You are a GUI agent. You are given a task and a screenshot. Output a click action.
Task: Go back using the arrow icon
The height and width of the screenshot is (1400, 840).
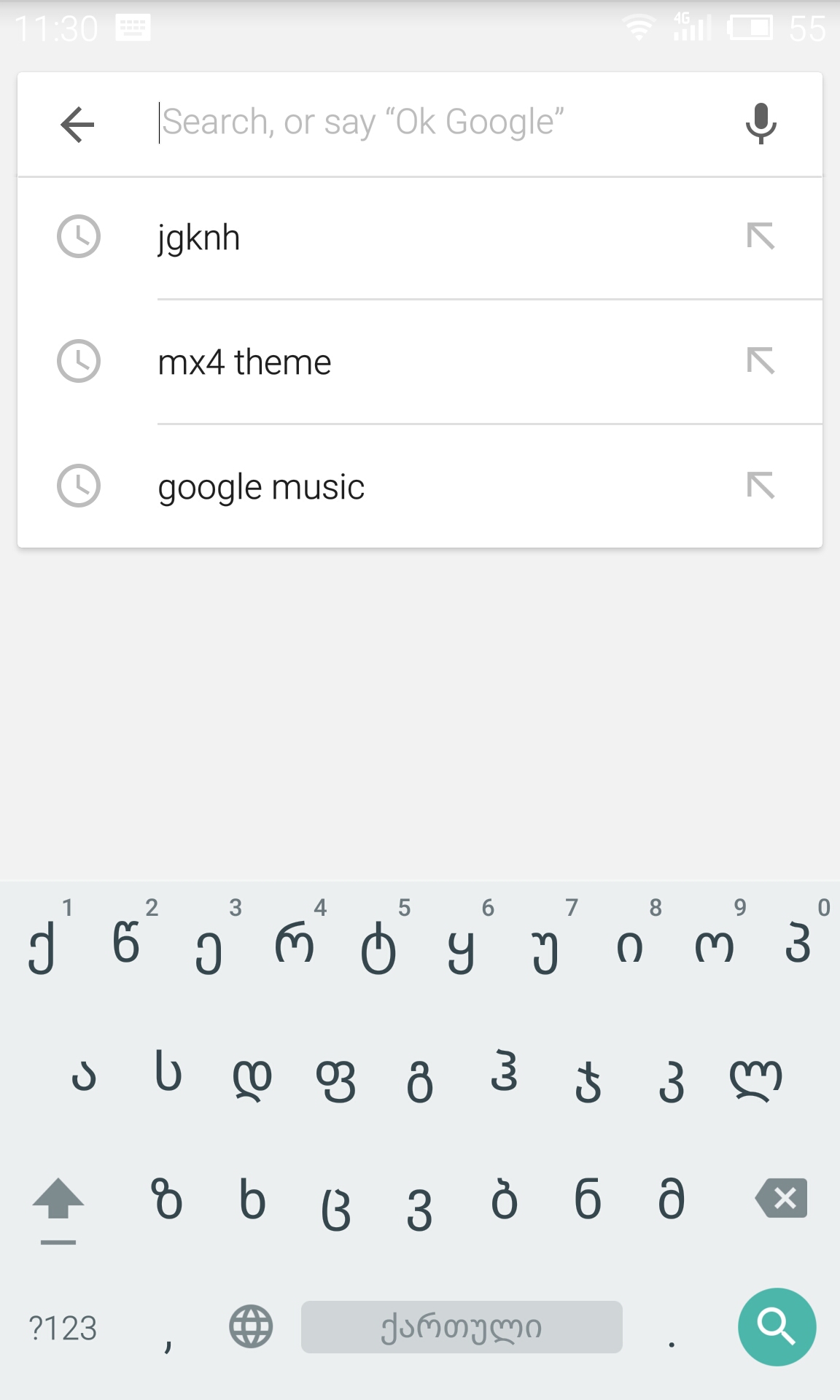point(77,124)
